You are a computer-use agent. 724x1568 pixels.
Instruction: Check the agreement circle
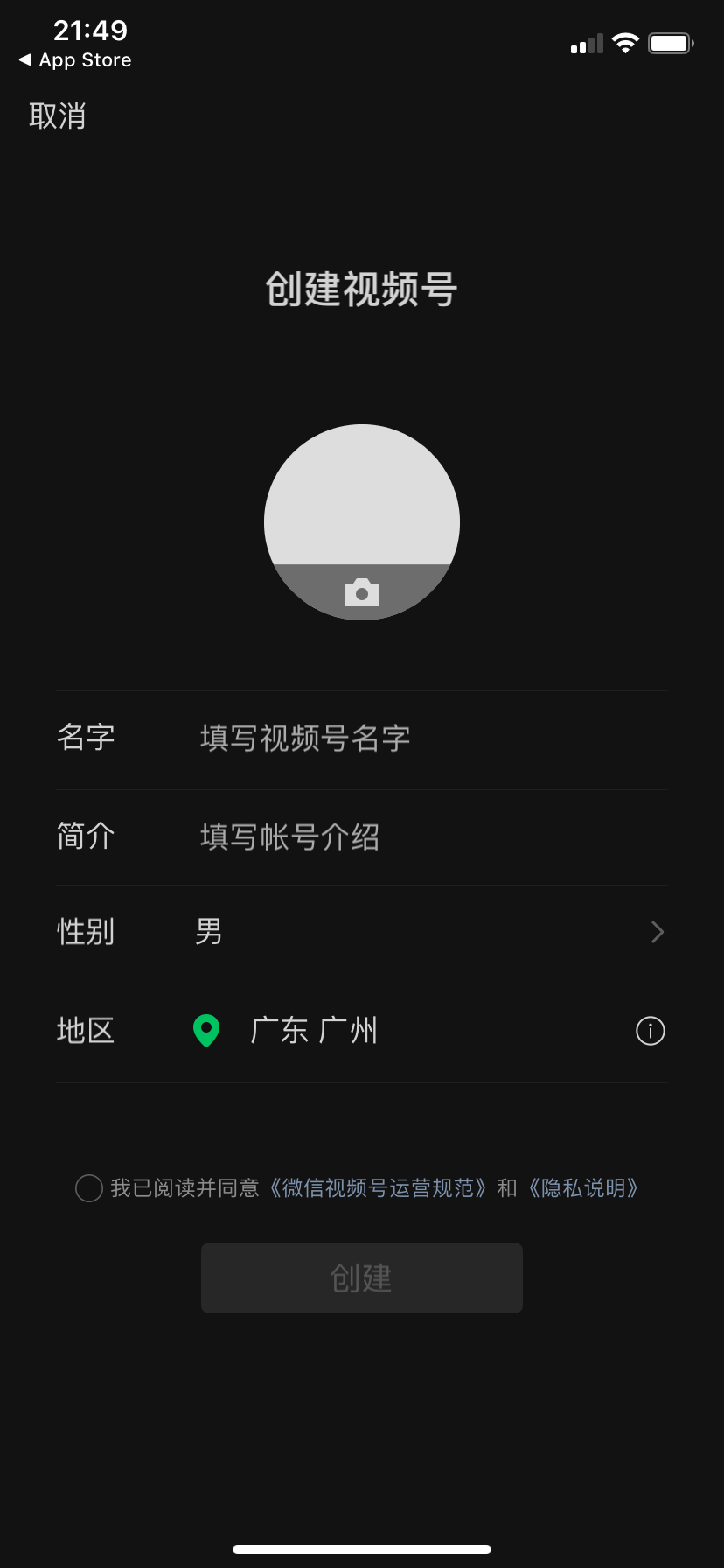pos(89,1188)
